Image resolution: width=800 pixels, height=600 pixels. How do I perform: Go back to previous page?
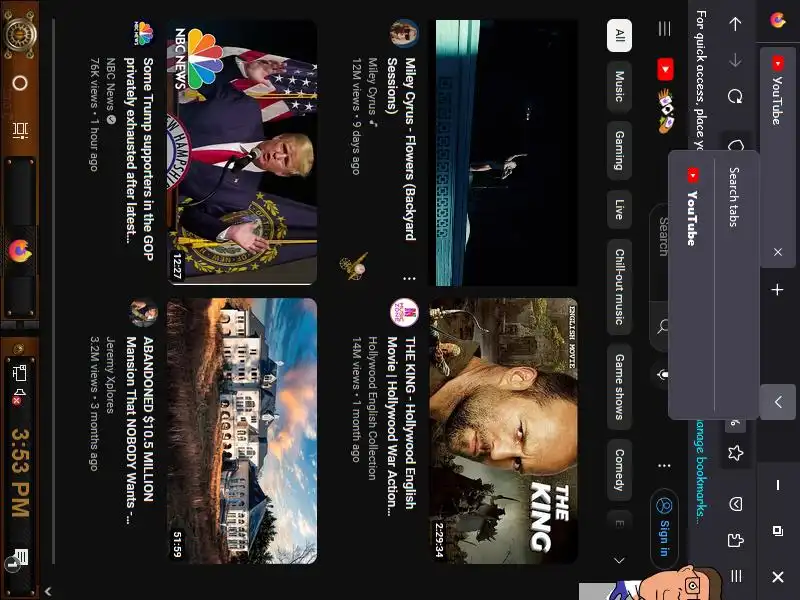pyautogui.click(x=736, y=23)
